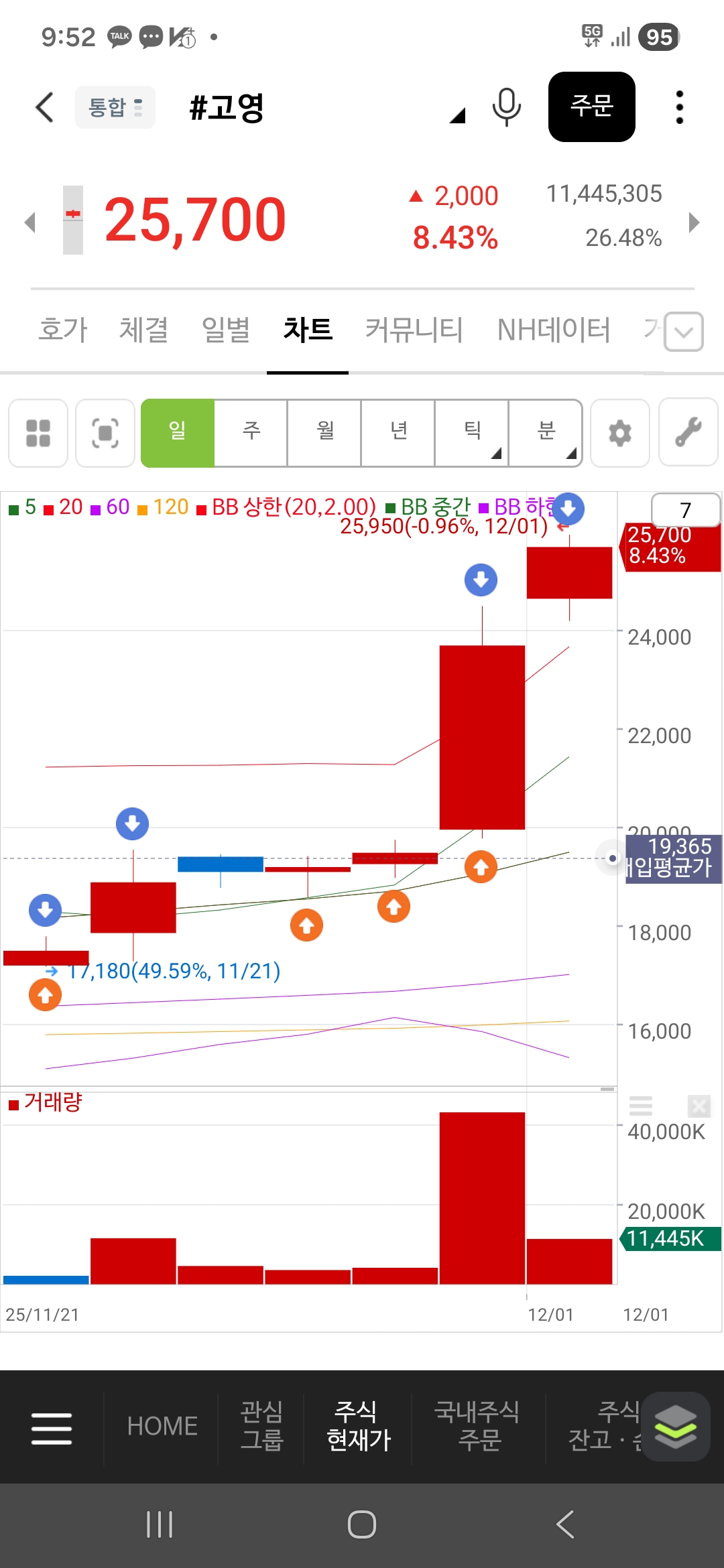
Task: Open the hamburger menu in bottom bar
Action: pos(52,1428)
